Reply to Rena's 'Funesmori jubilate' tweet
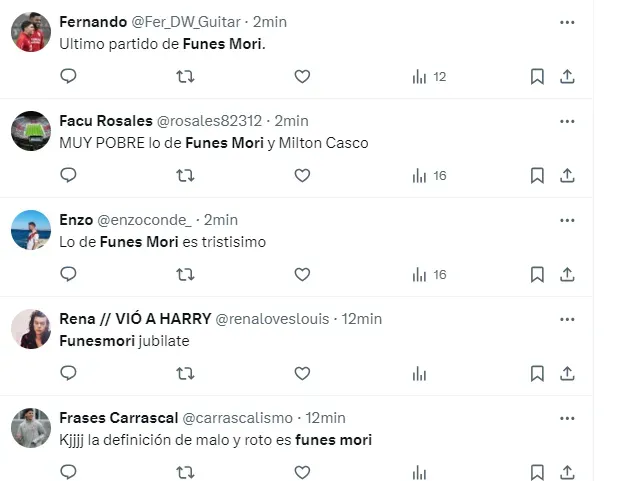Image resolution: width=618 pixels, height=481 pixels. click(68, 373)
